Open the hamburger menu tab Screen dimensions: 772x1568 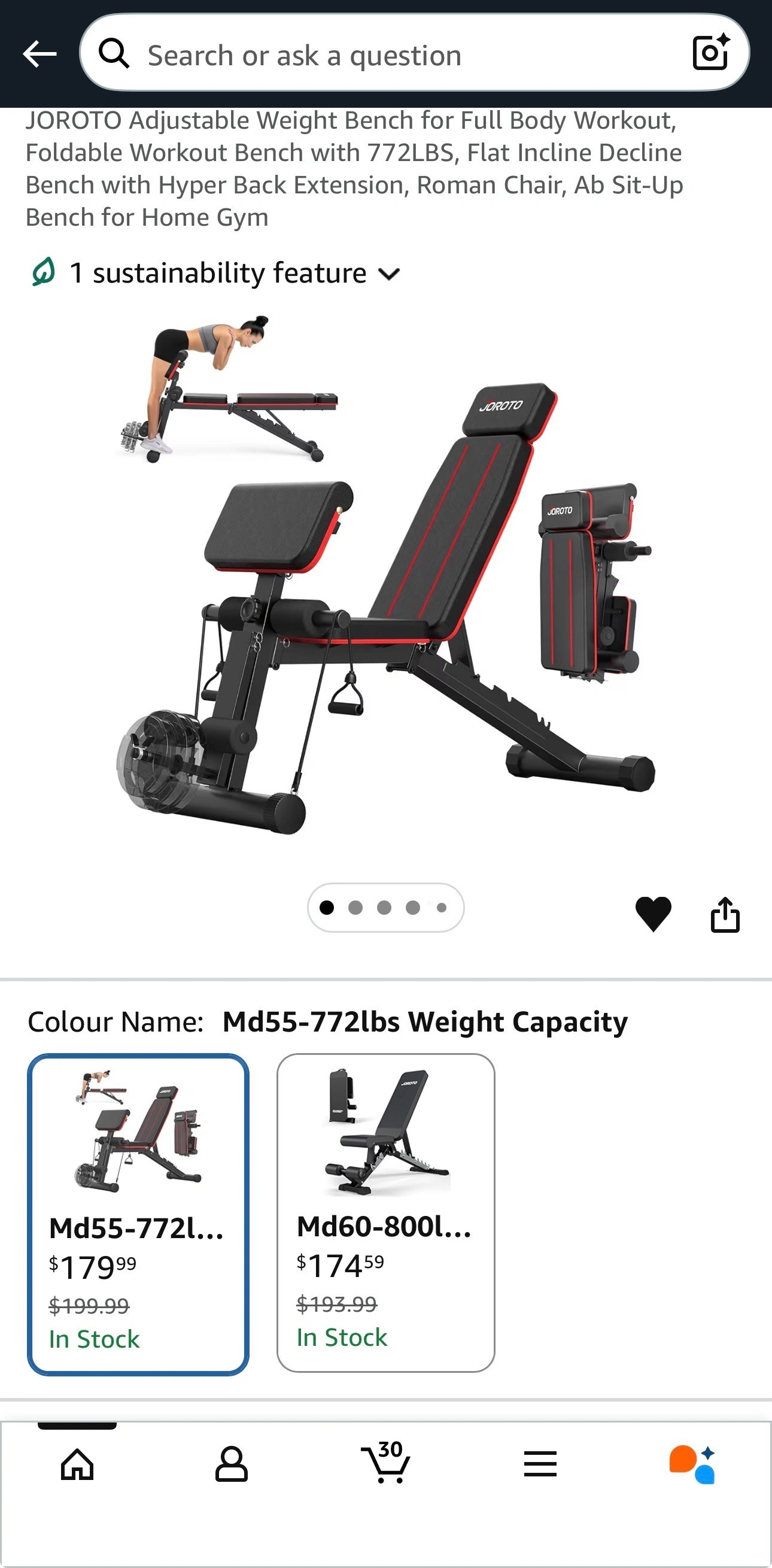coord(540,1464)
